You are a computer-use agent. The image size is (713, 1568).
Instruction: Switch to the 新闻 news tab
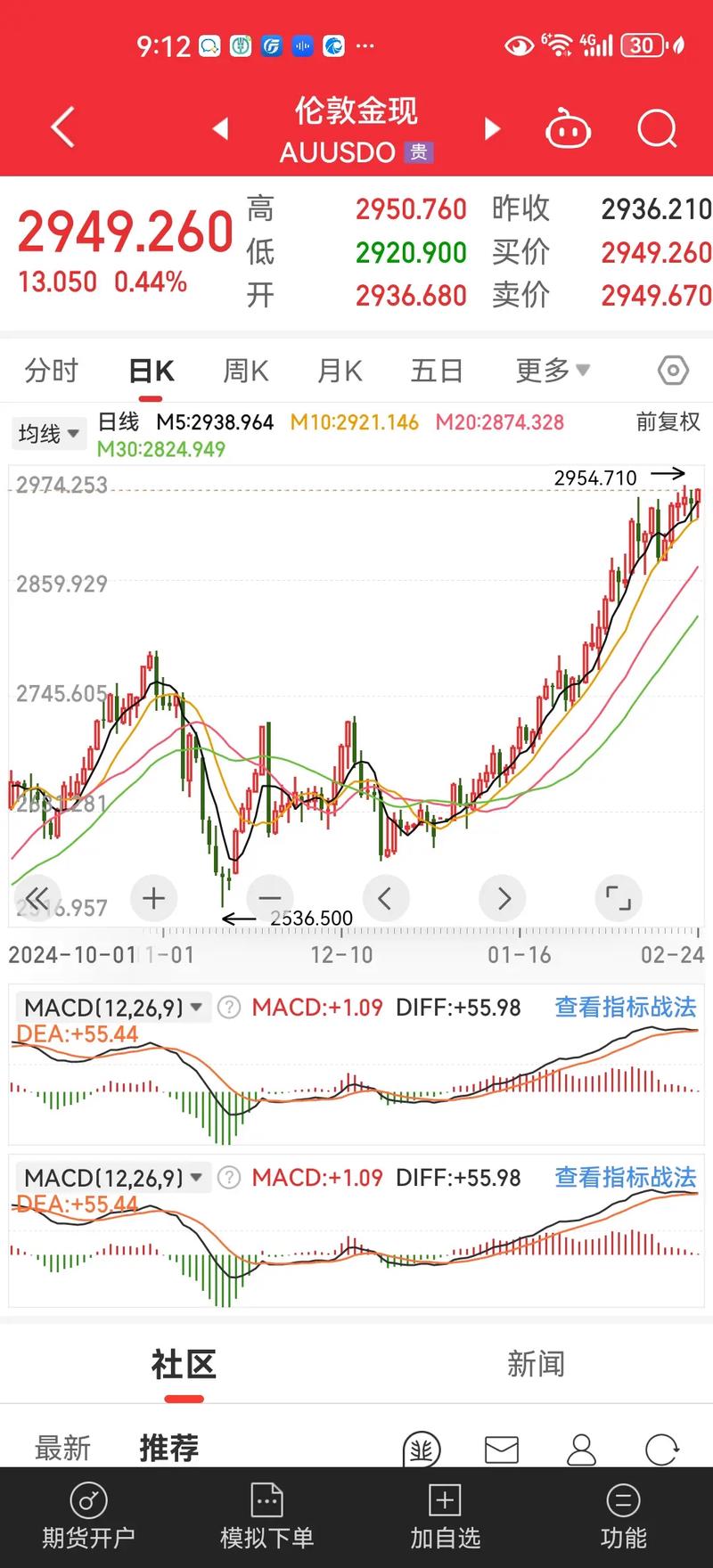point(535,1363)
